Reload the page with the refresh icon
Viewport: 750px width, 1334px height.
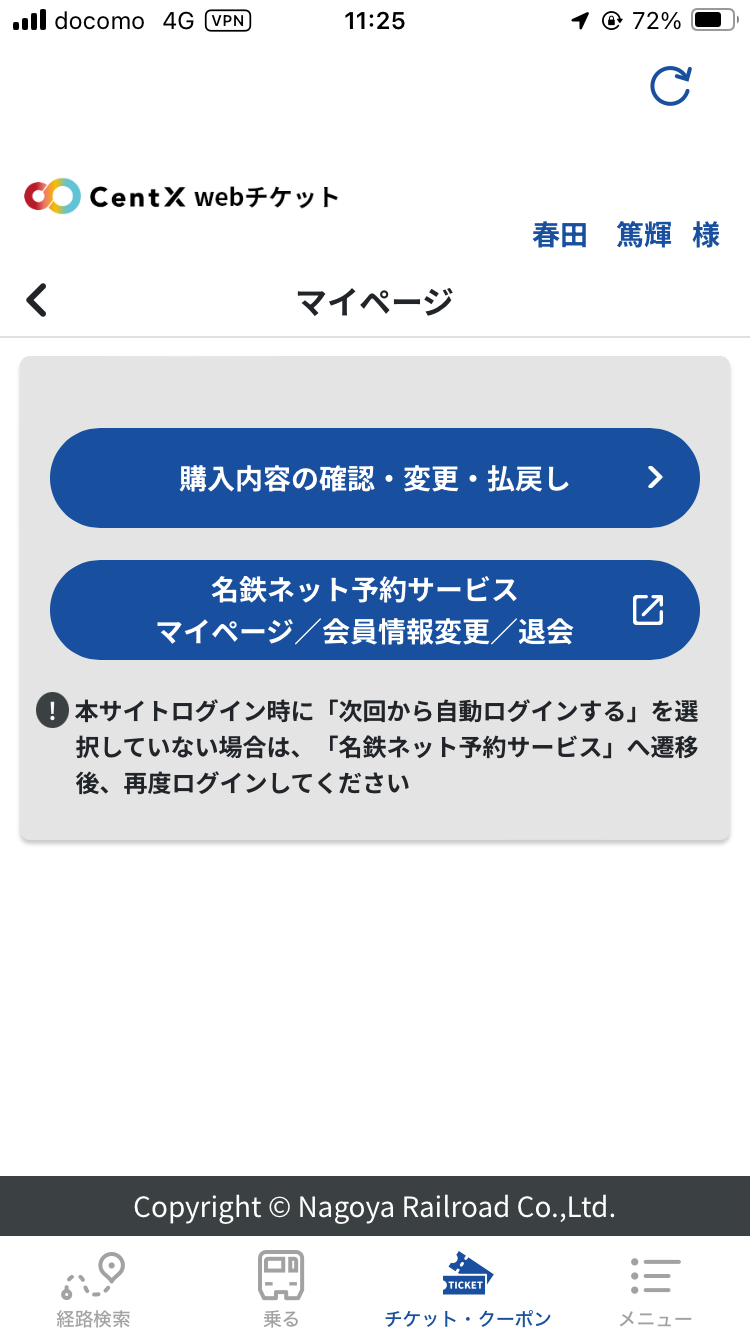[x=670, y=86]
